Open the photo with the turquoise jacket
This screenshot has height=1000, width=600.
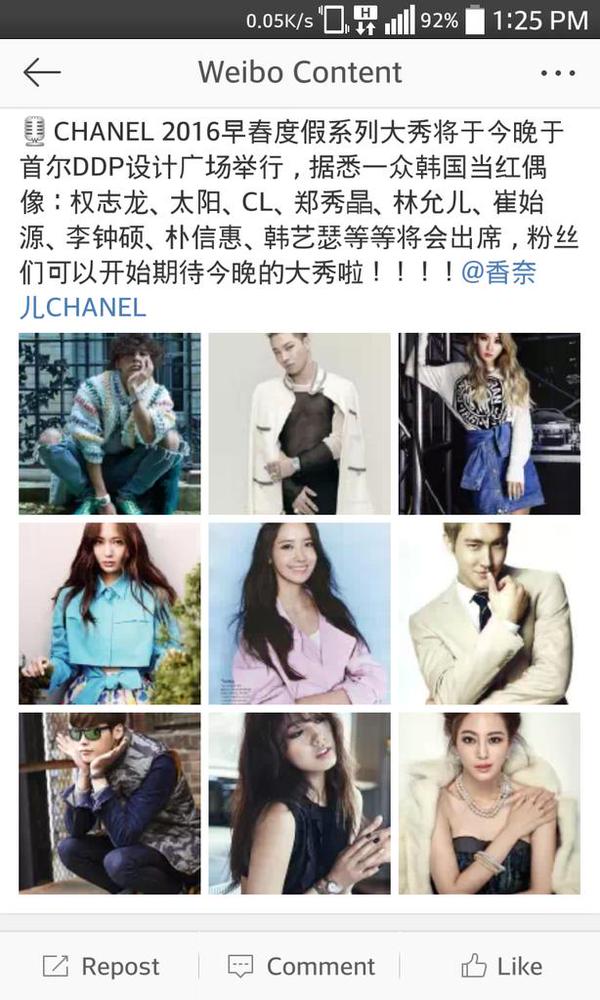click(109, 613)
